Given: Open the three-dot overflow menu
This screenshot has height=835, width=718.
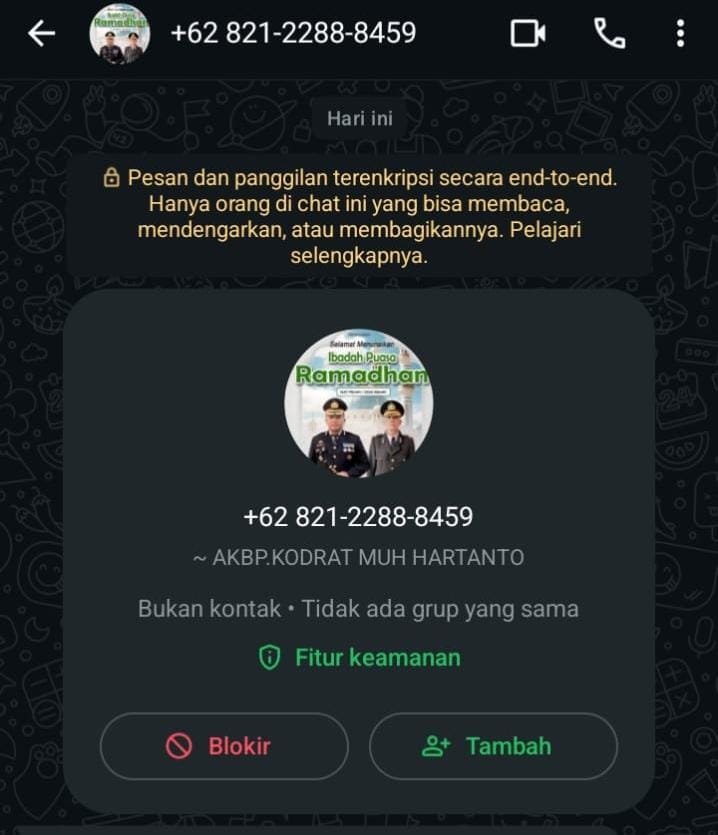Looking at the screenshot, I should [680, 34].
